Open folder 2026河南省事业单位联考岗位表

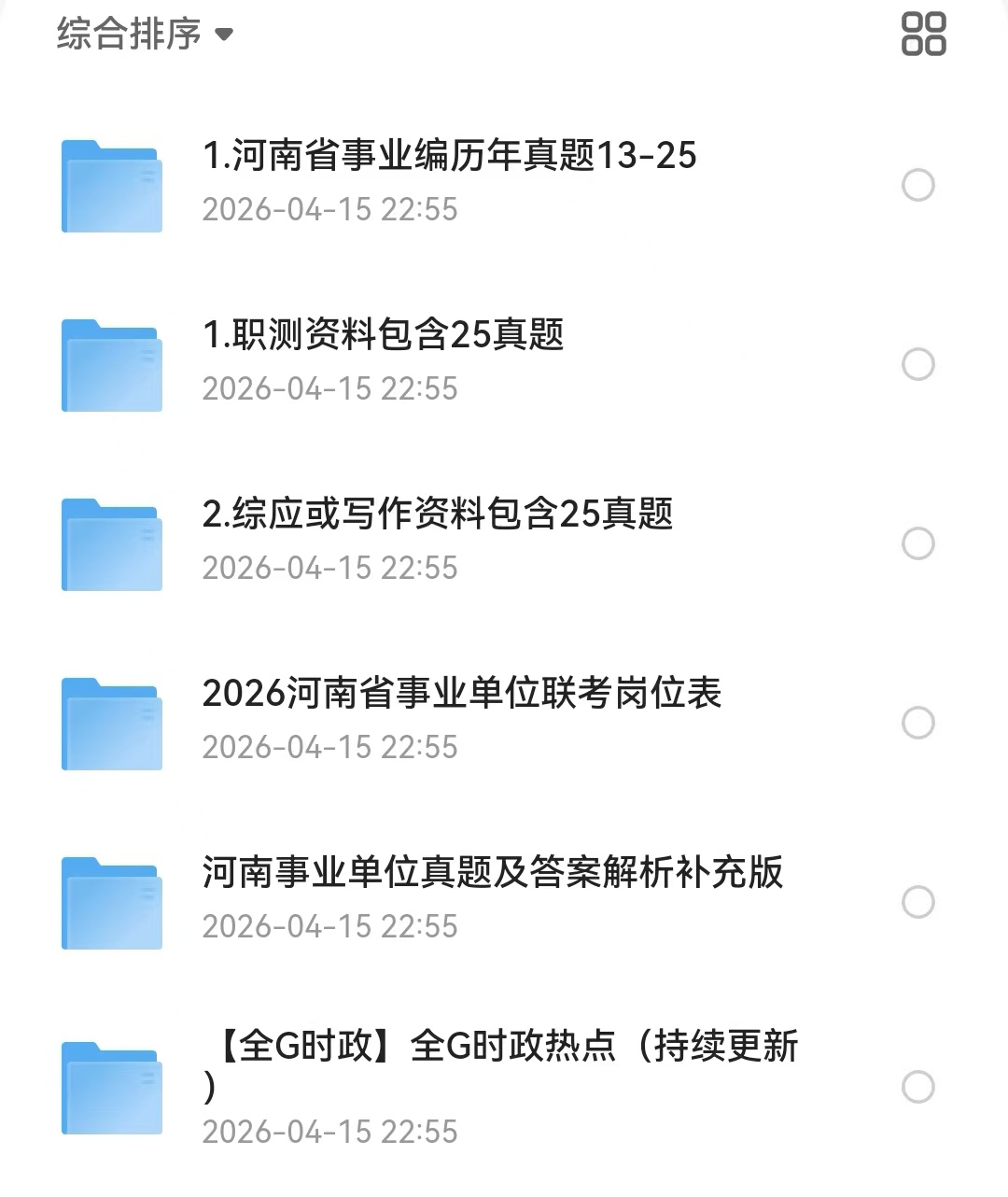click(x=461, y=694)
